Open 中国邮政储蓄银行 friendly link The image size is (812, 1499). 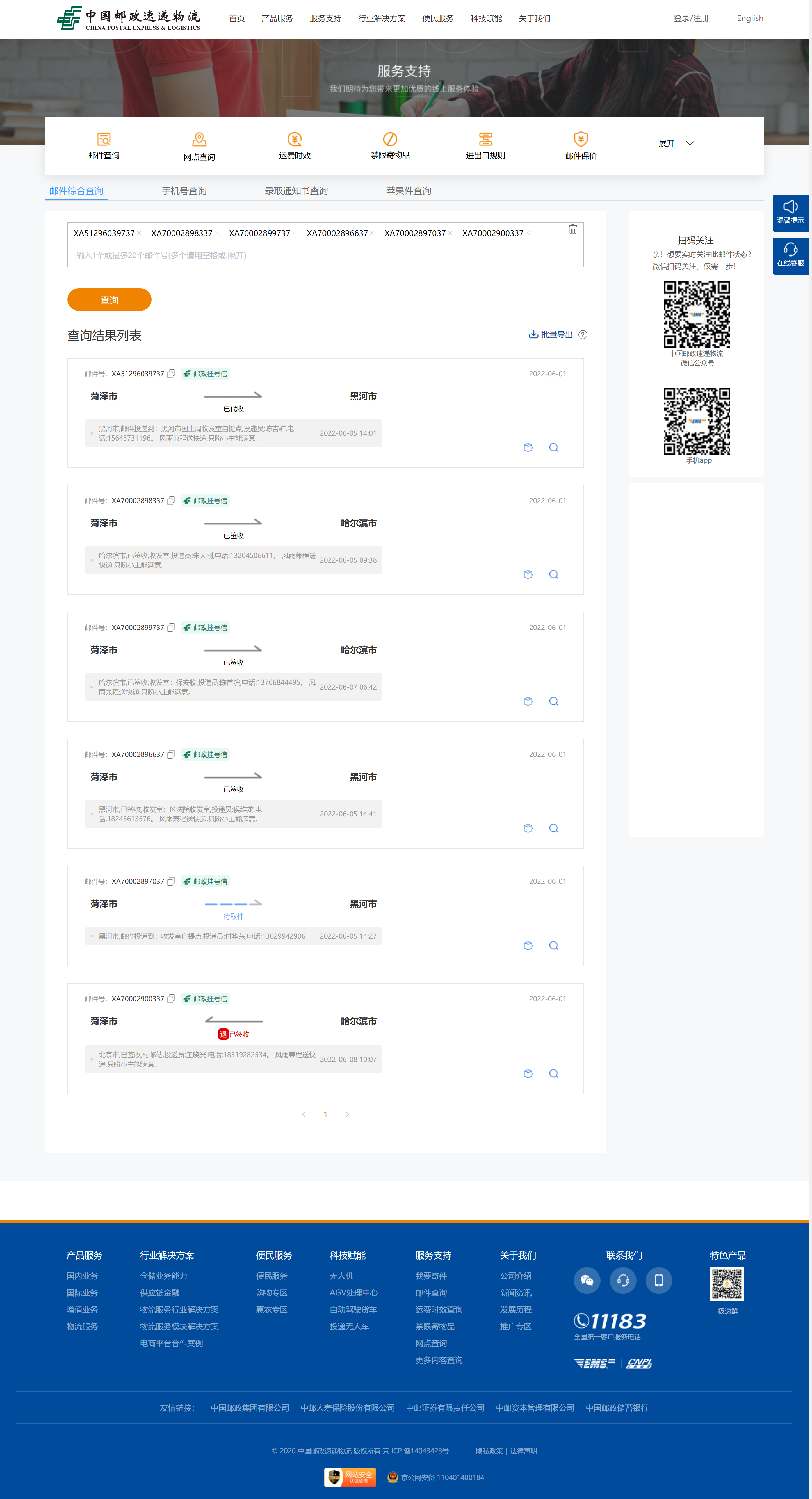[617, 1408]
